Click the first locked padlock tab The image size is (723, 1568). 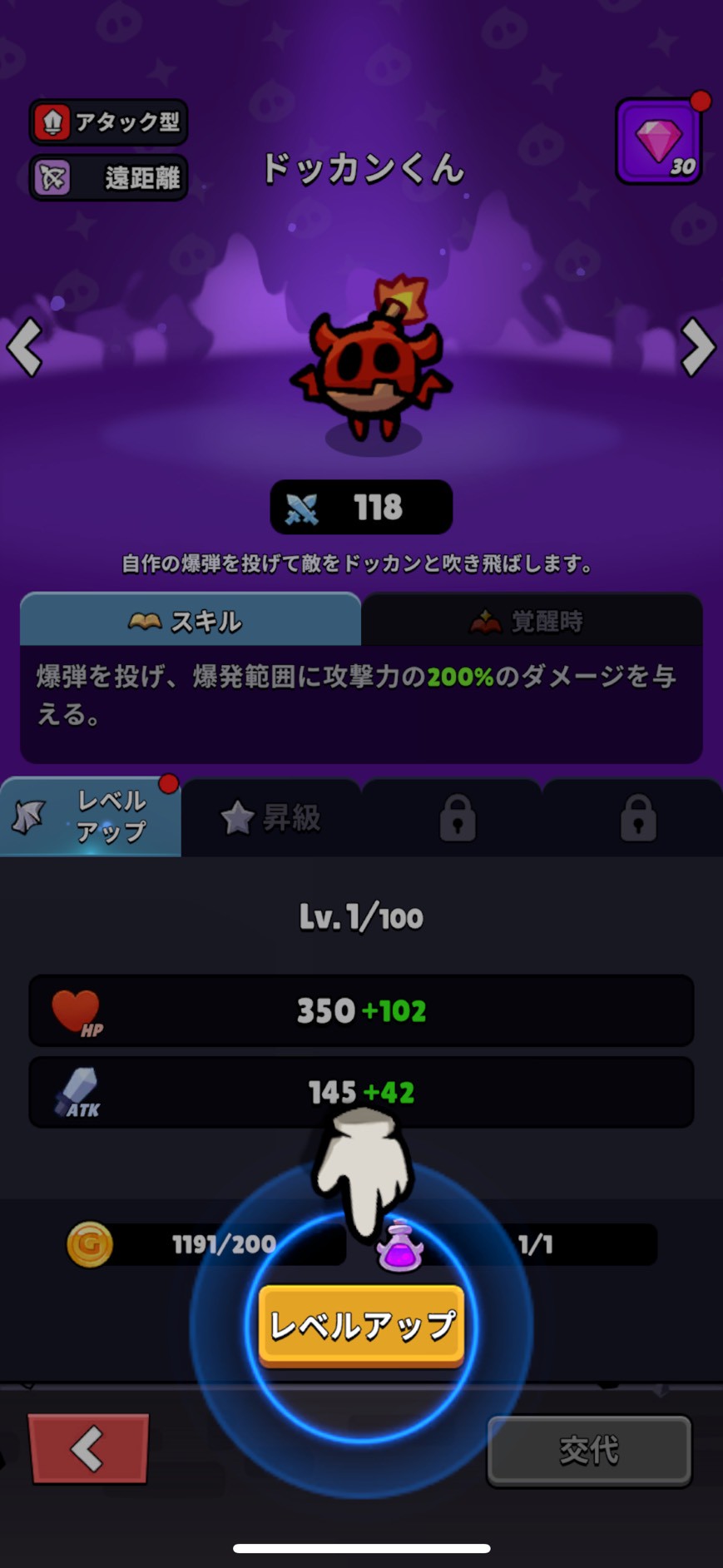point(457,817)
